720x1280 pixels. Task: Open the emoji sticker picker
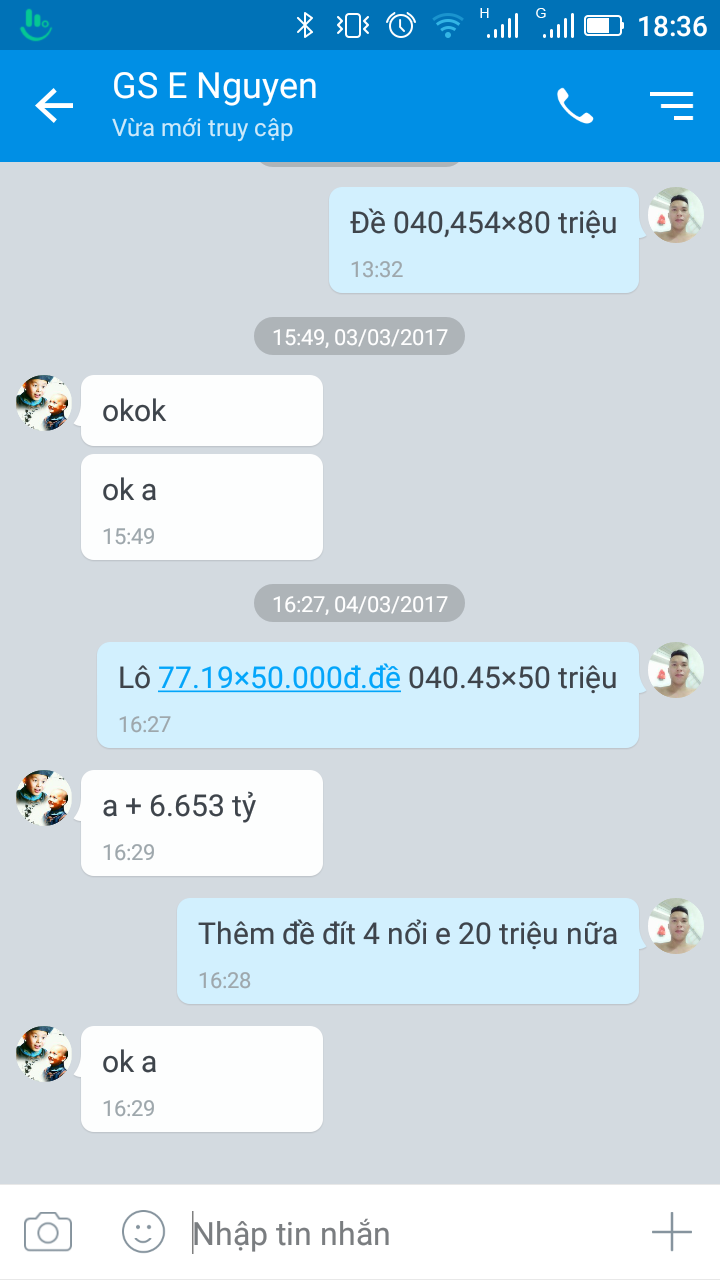[x=143, y=1232]
